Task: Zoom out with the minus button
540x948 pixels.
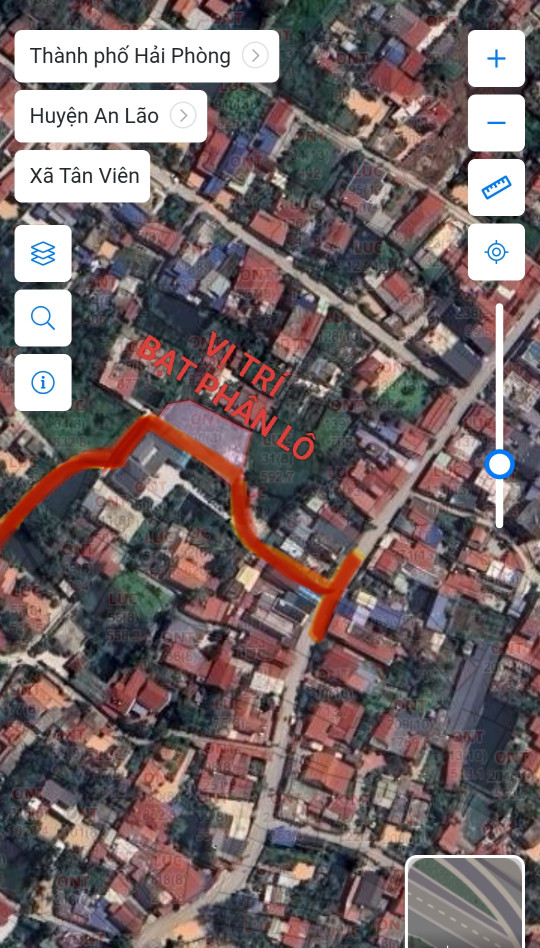Action: [496, 123]
